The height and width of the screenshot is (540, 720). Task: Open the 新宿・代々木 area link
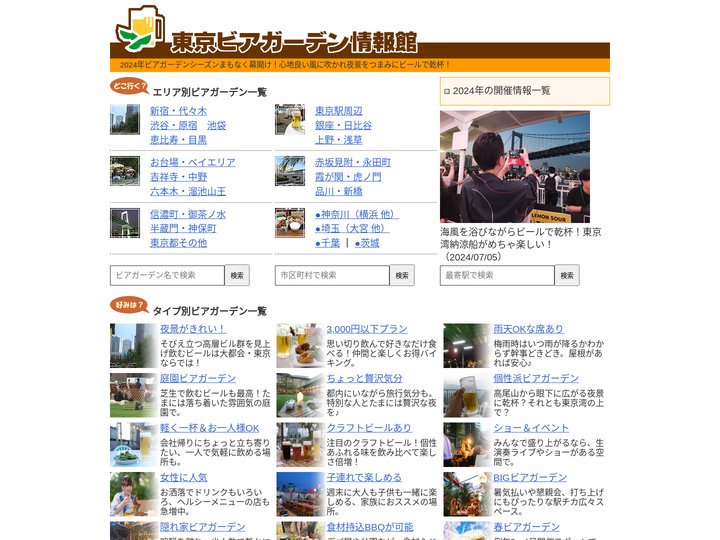pos(178,111)
